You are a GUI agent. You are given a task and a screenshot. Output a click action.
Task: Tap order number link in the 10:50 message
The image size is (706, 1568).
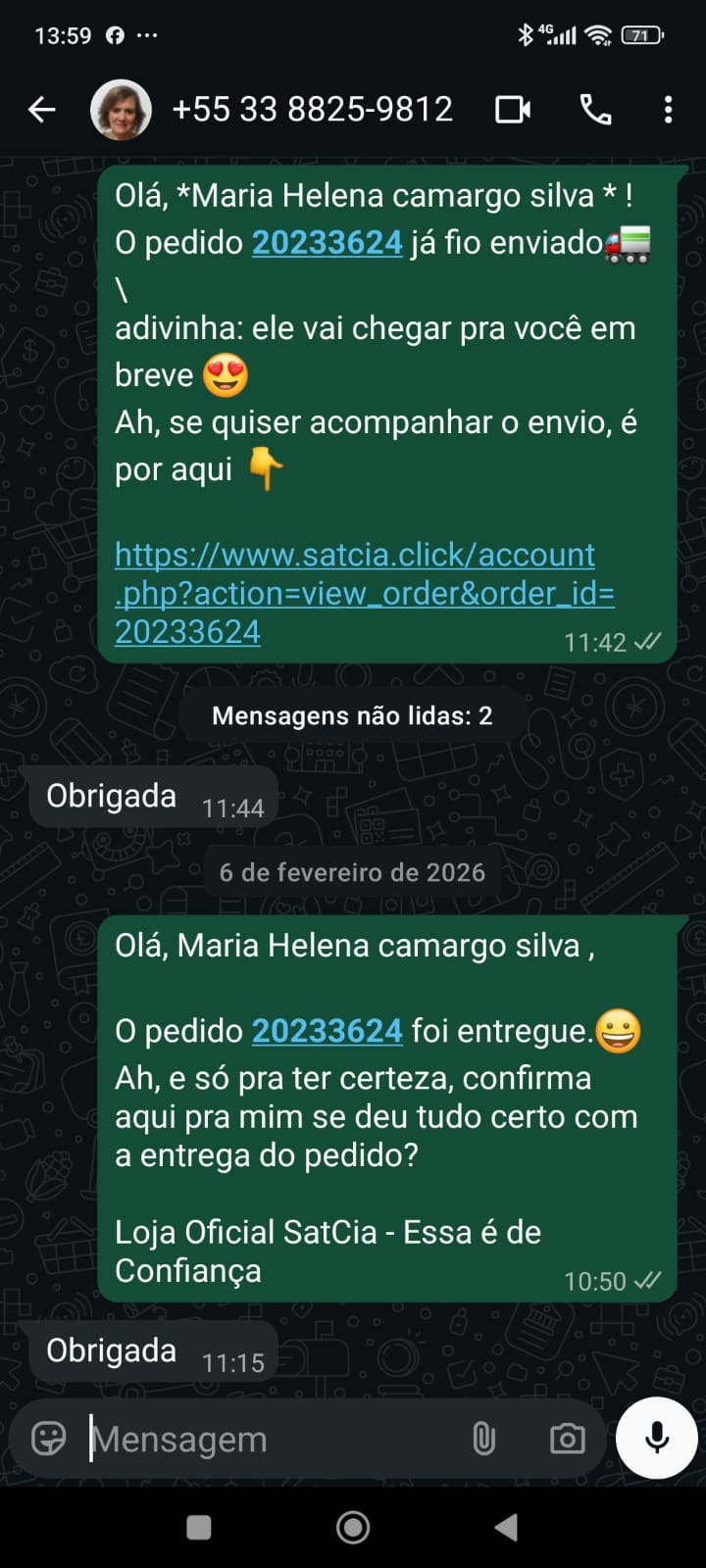(x=327, y=1031)
